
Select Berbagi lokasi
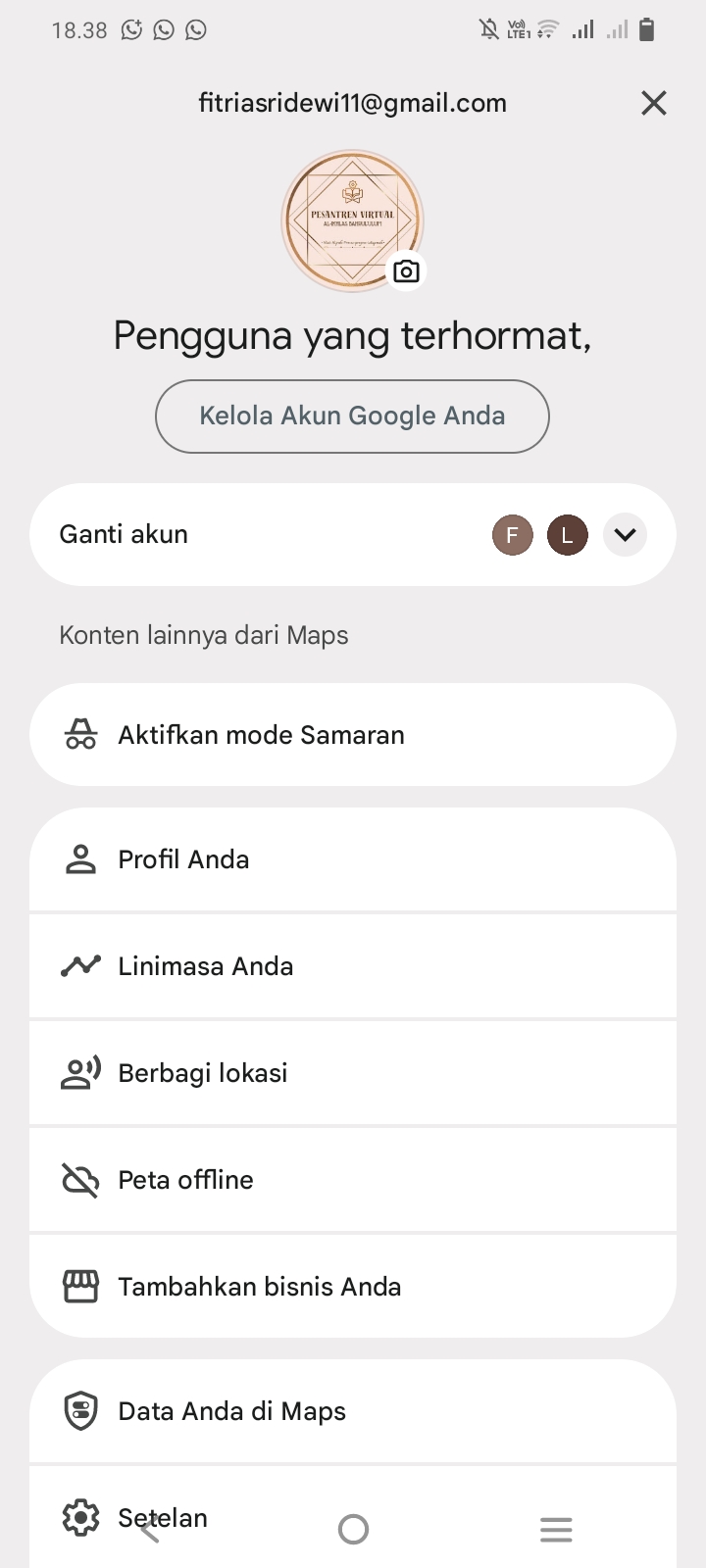pyautogui.click(x=353, y=1073)
